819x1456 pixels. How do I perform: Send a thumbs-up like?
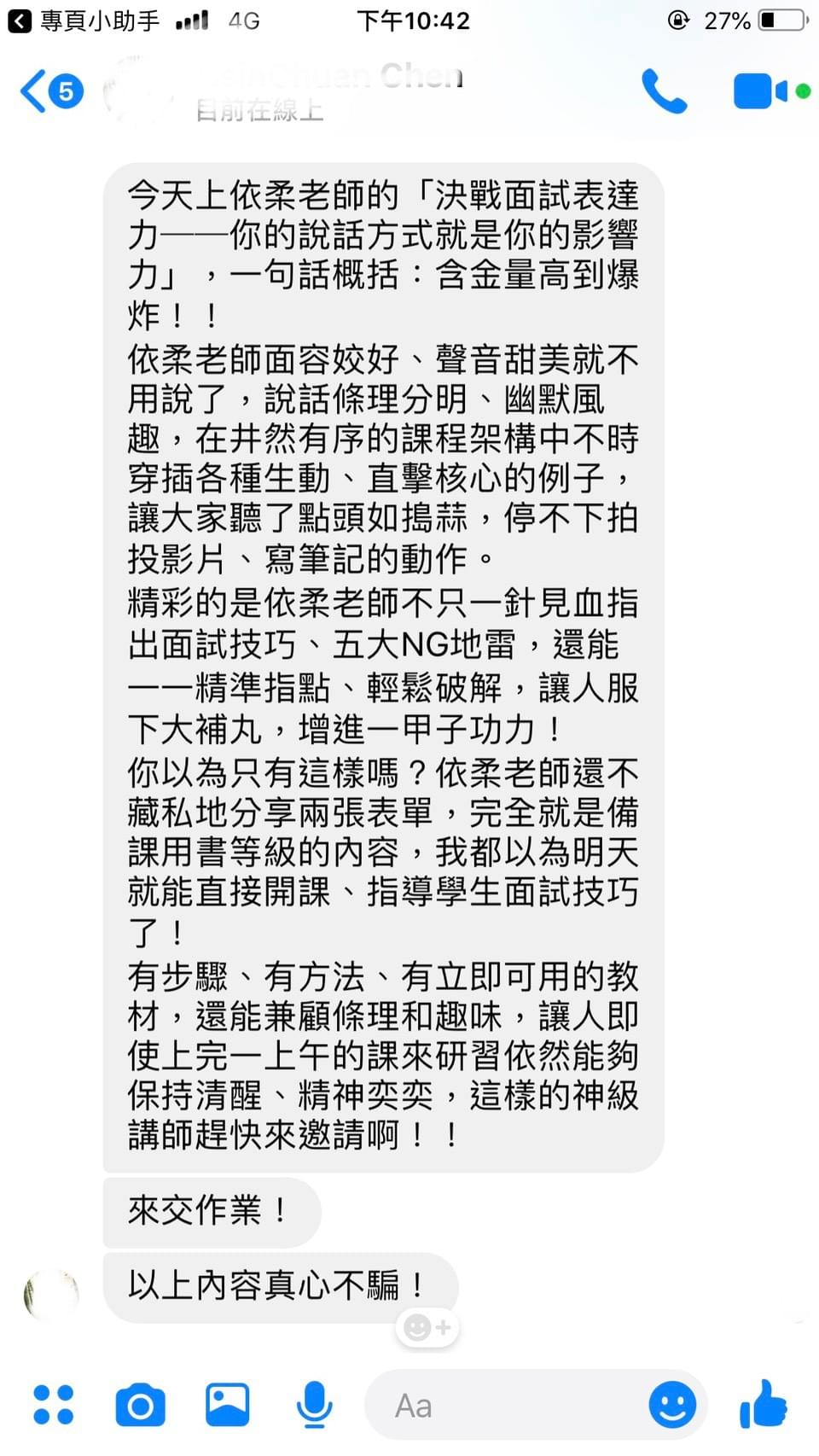coord(764,1404)
